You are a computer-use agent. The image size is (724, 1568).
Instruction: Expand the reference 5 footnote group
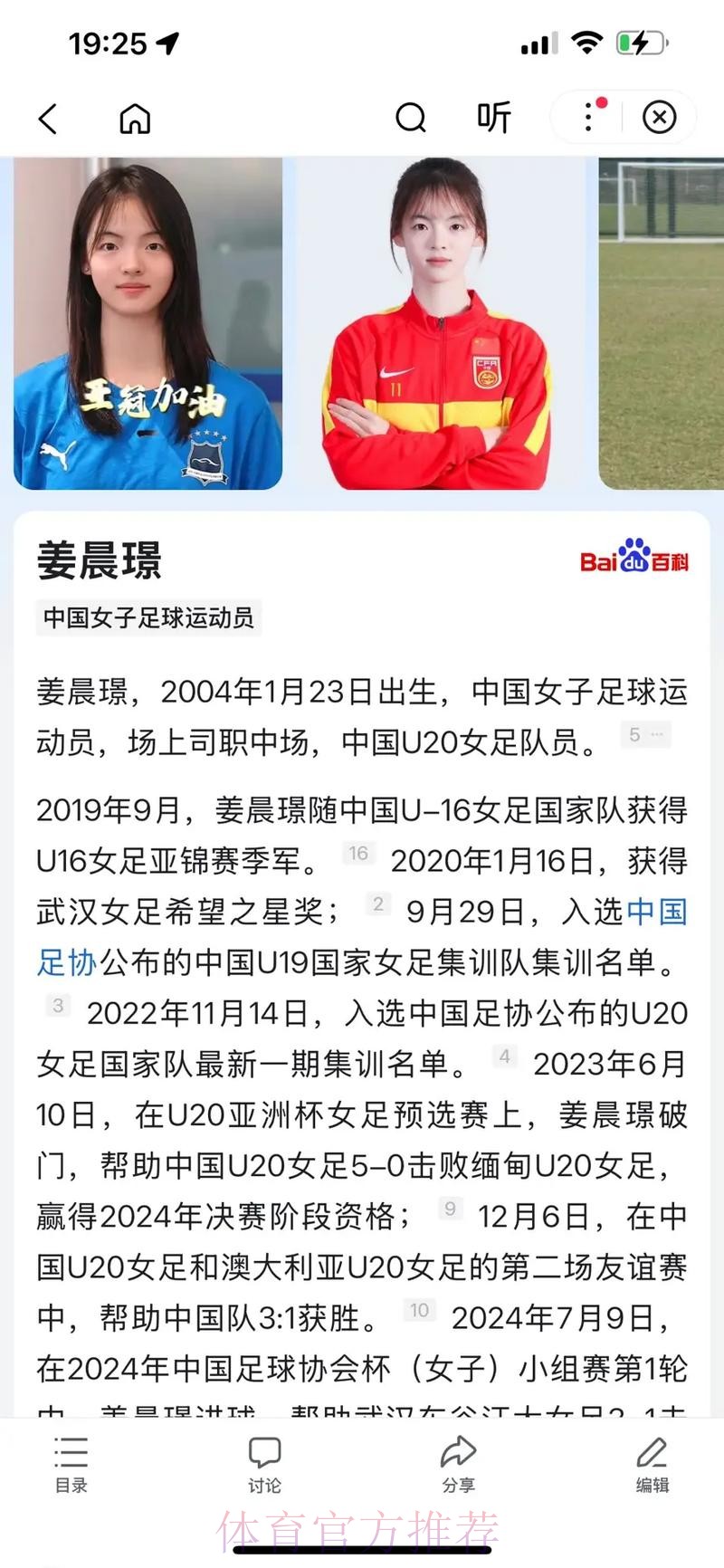646,734
